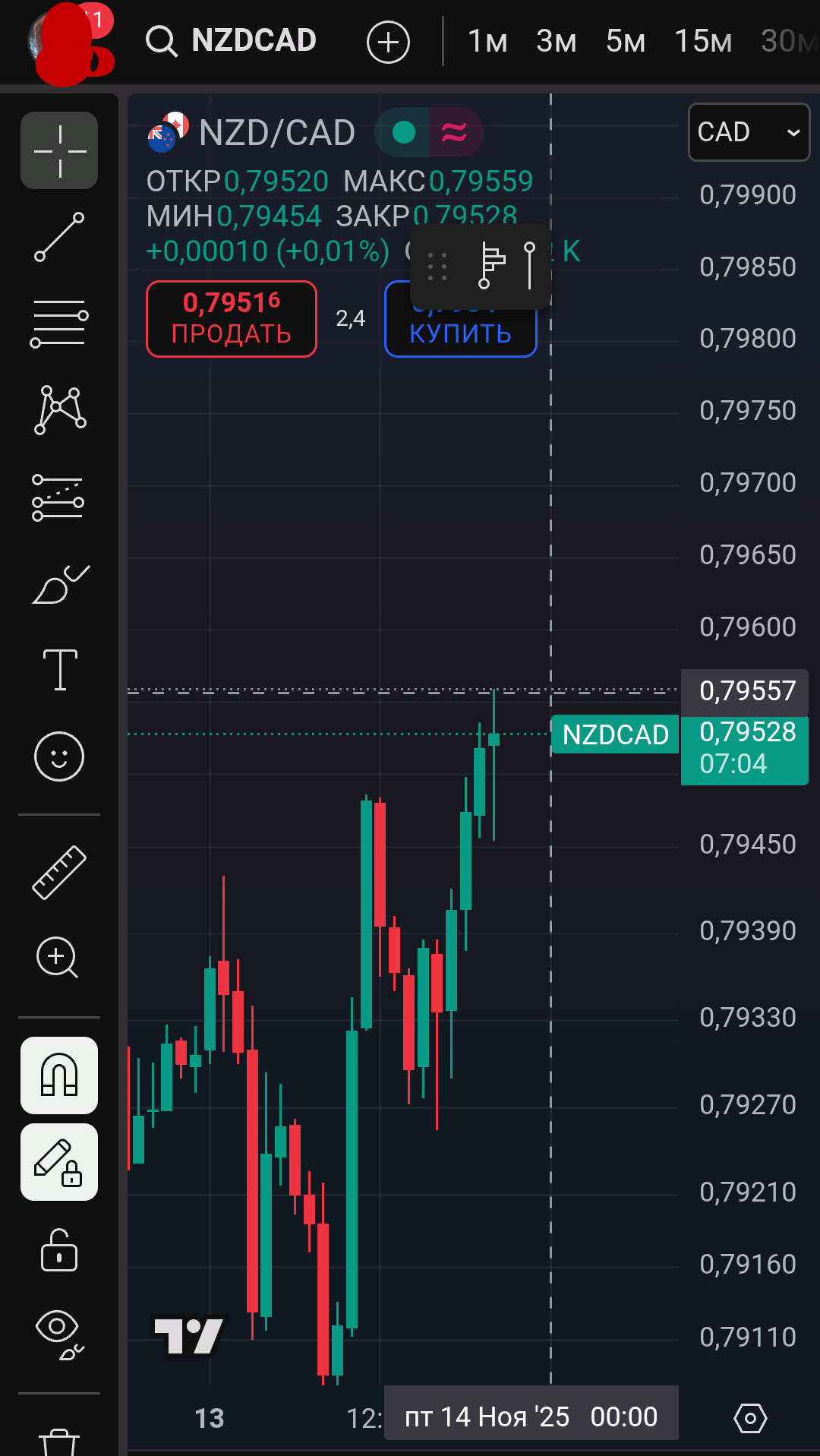Pick the trend line drawing tool
Image resolution: width=820 pixels, height=1456 pixels.
click(x=59, y=237)
